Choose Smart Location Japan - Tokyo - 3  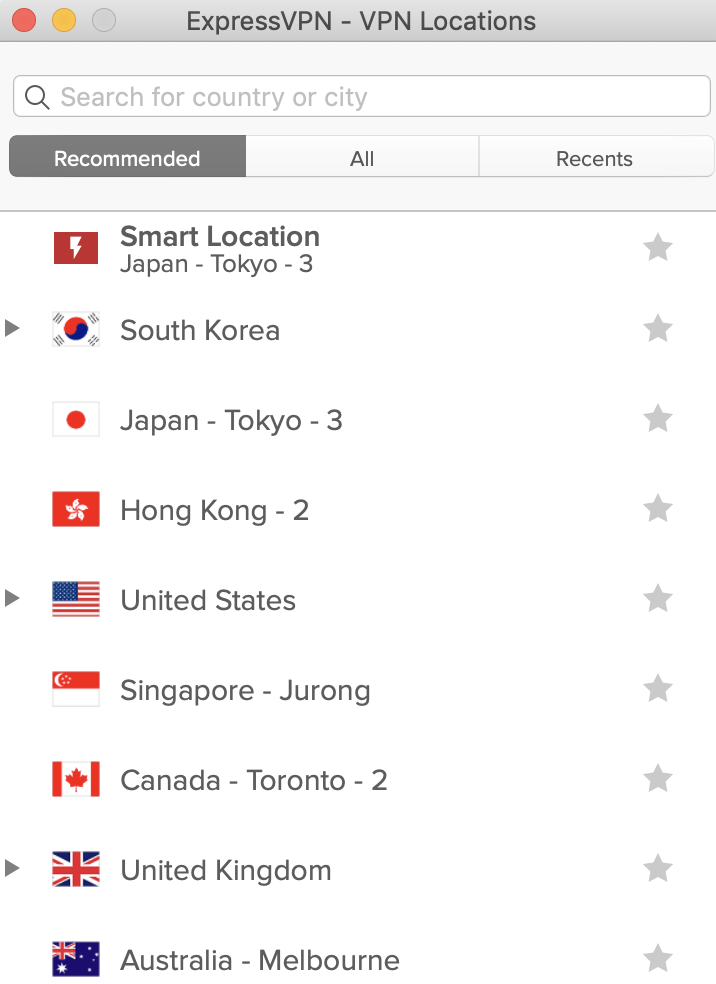pyautogui.click(x=358, y=249)
